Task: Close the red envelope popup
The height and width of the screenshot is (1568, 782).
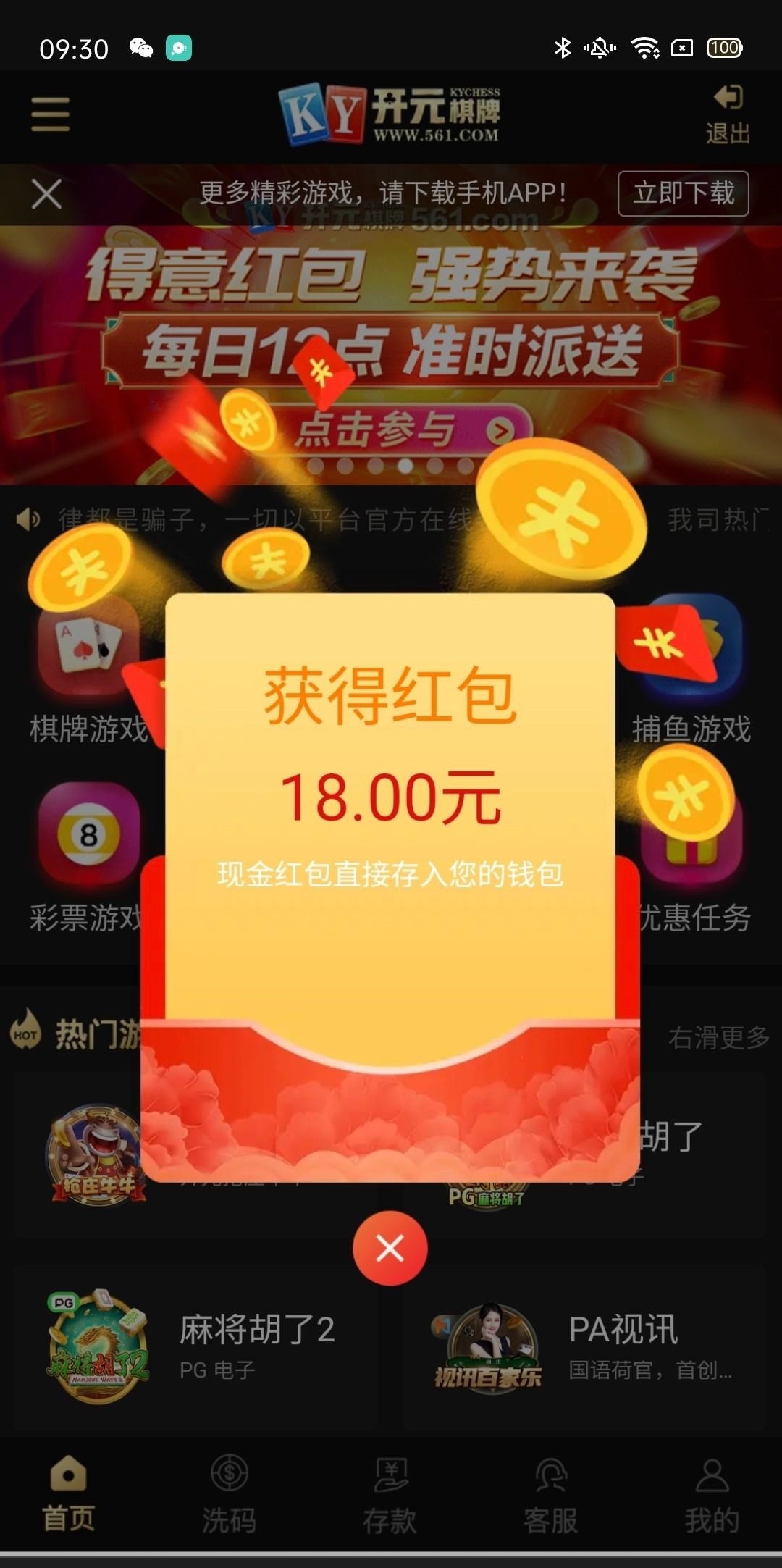Action: point(390,1248)
